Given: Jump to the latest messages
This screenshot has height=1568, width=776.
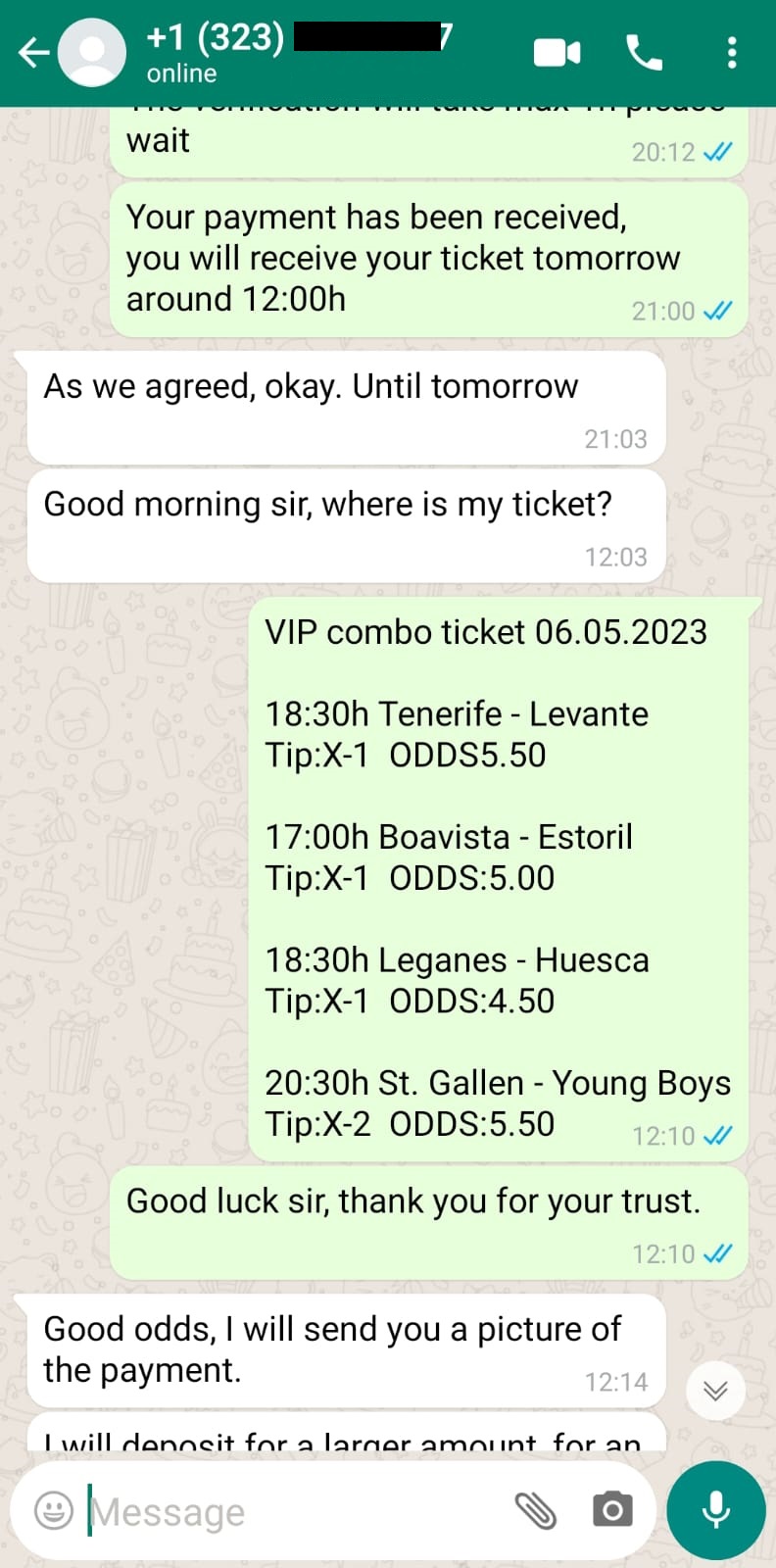Looking at the screenshot, I should (715, 1391).
